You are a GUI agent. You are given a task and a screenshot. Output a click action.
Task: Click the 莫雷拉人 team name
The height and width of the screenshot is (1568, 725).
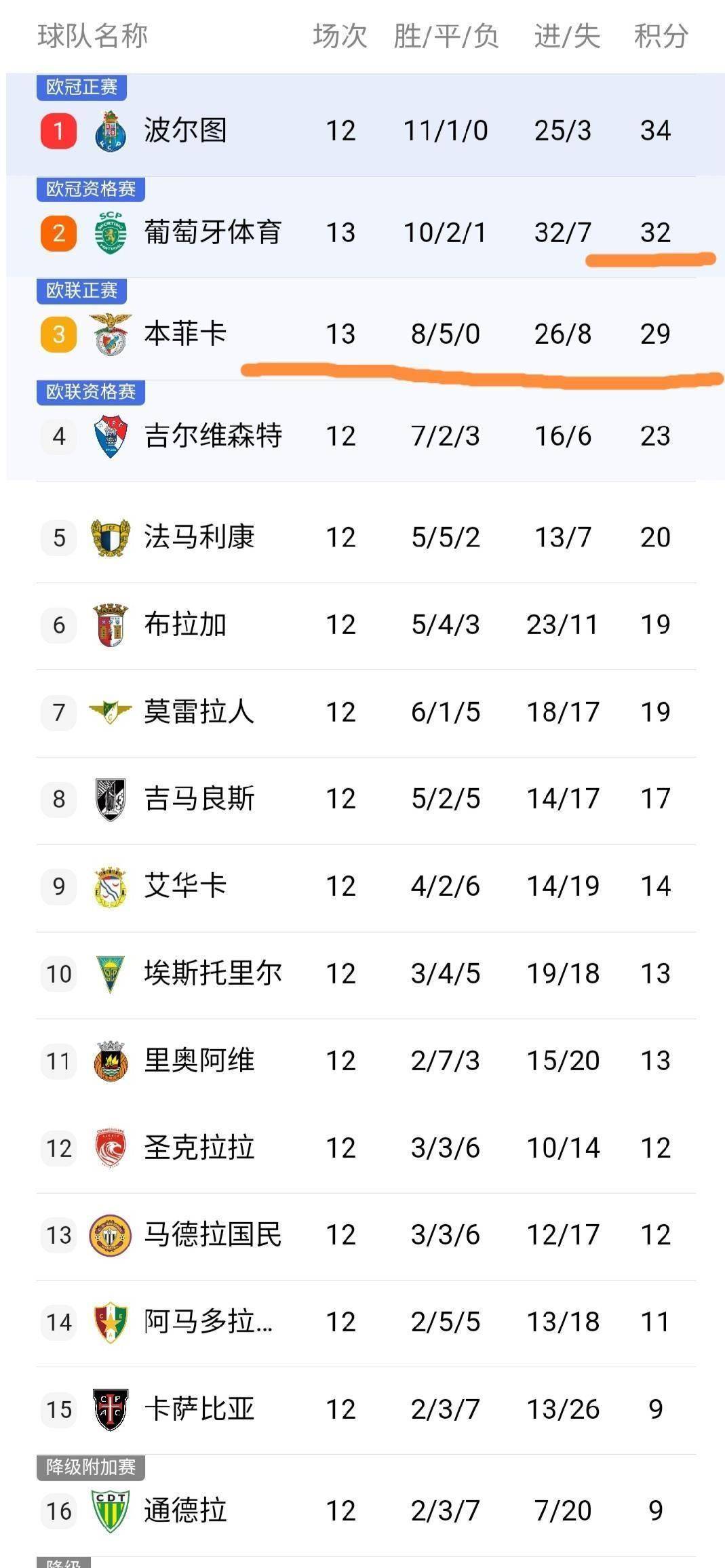pos(200,711)
